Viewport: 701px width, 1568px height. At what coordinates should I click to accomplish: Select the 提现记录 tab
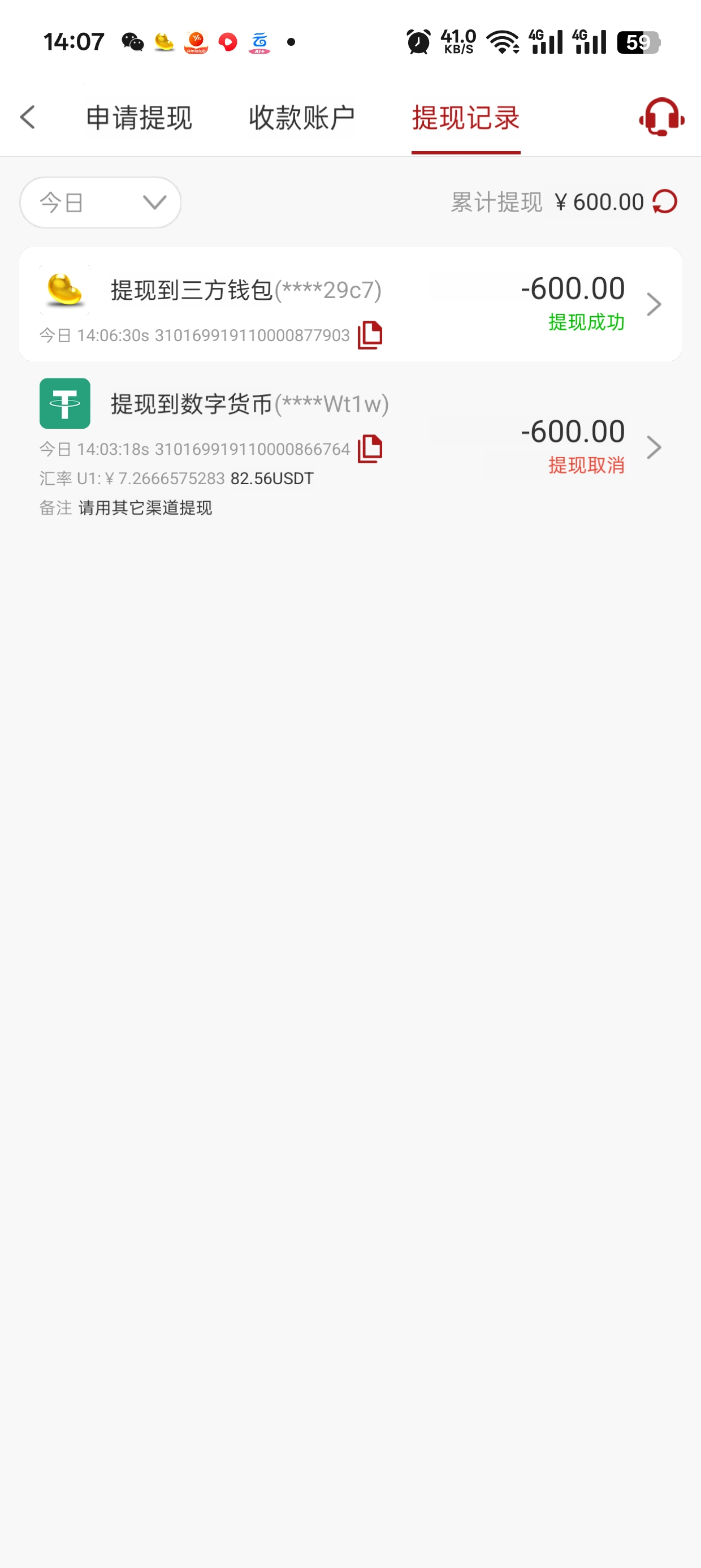pos(465,118)
